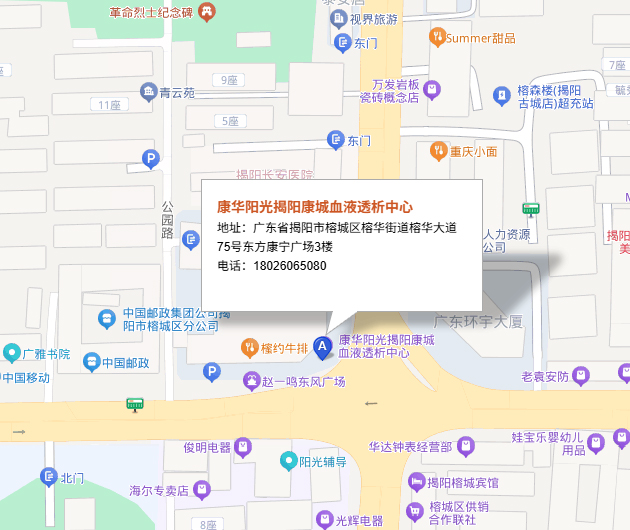
Task: Open the 樑约牛排 restaurant marker
Action: (x=250, y=347)
